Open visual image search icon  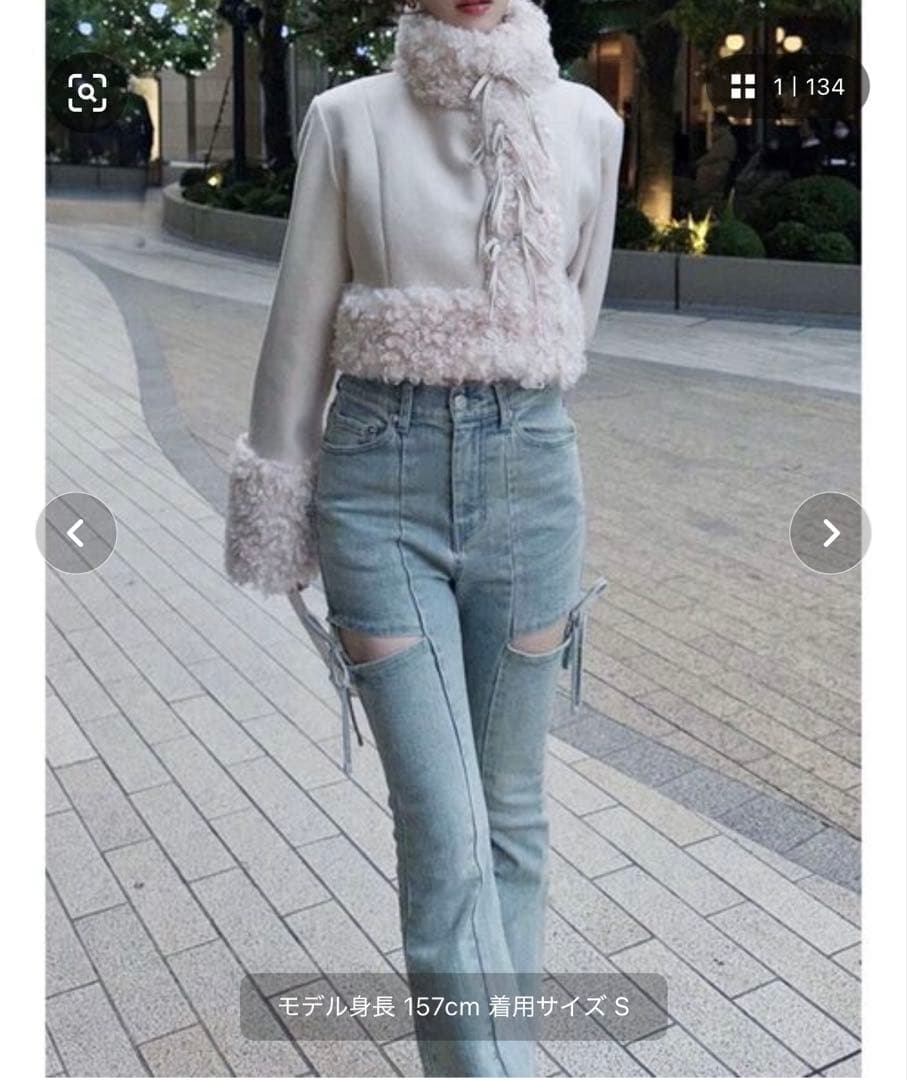[x=87, y=92]
